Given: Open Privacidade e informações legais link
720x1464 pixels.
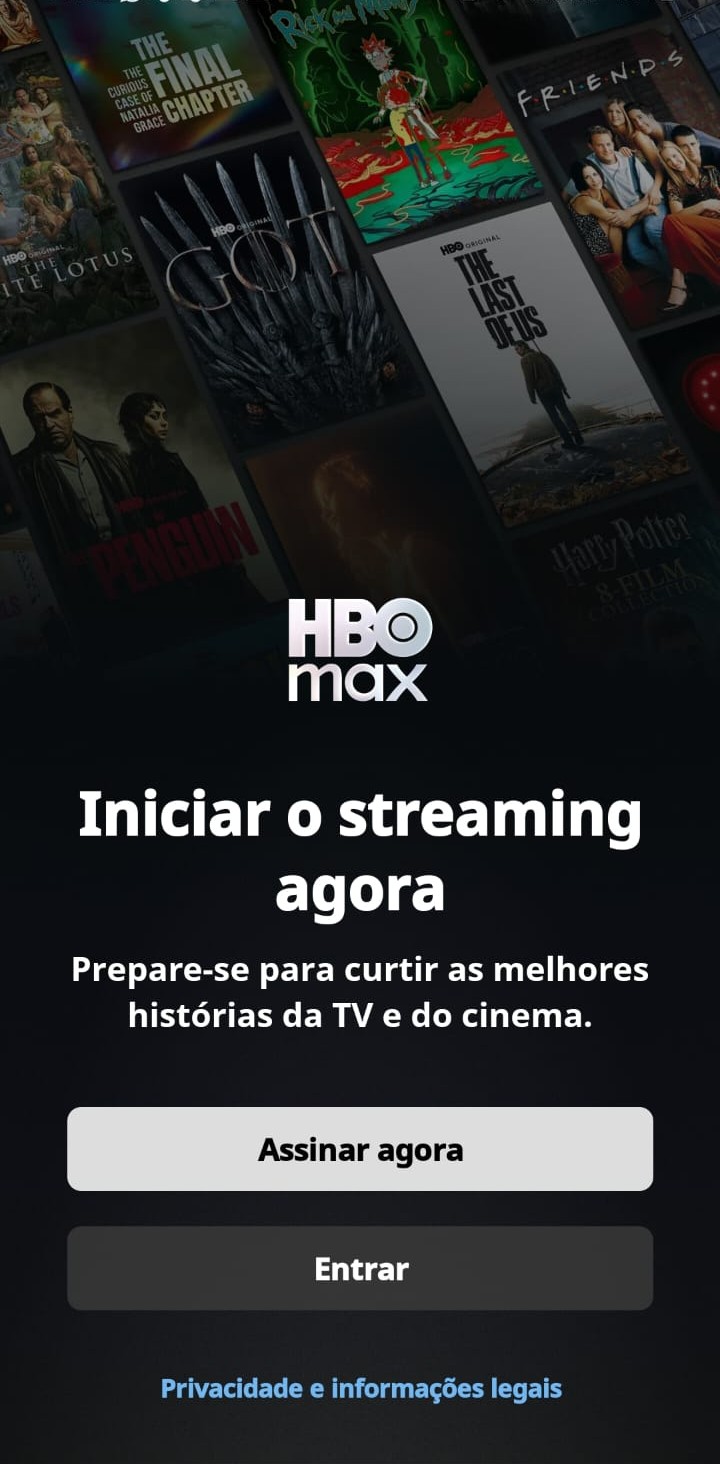Looking at the screenshot, I should click(x=361, y=1389).
